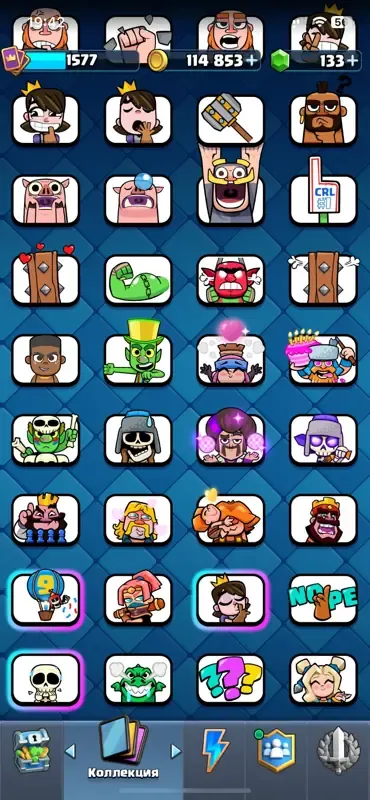The width and height of the screenshot is (370, 800).
Task: Select the green flexing arm emote
Action: (138, 280)
